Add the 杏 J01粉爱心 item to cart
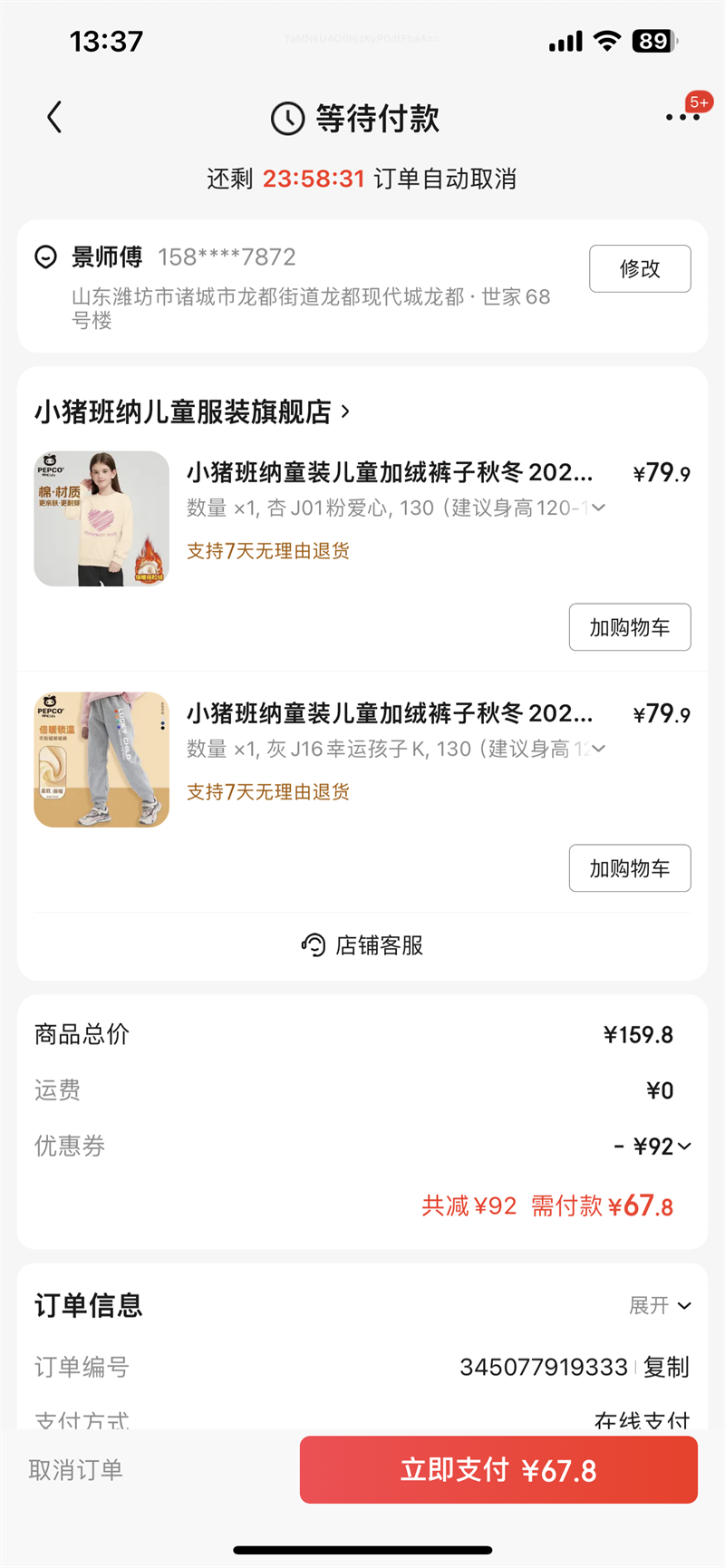 point(630,627)
